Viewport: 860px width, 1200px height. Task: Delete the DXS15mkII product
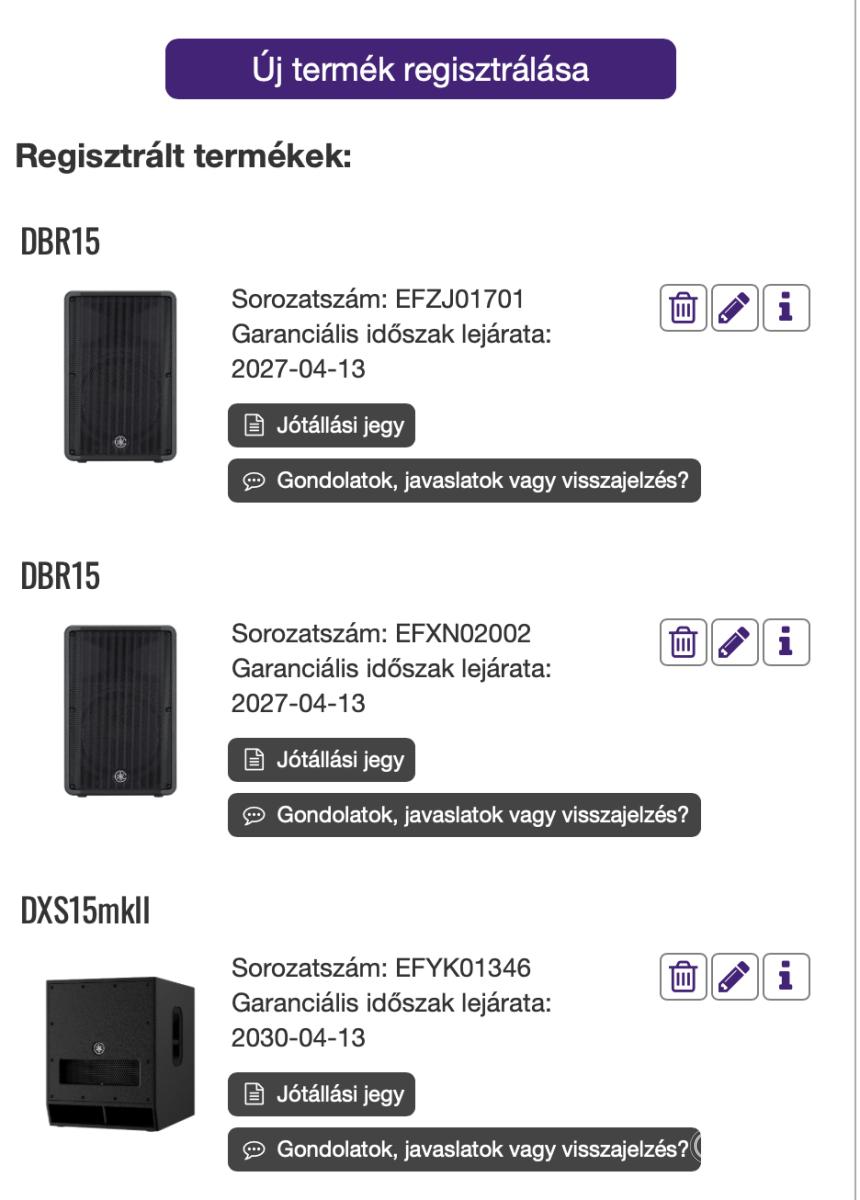(x=681, y=976)
